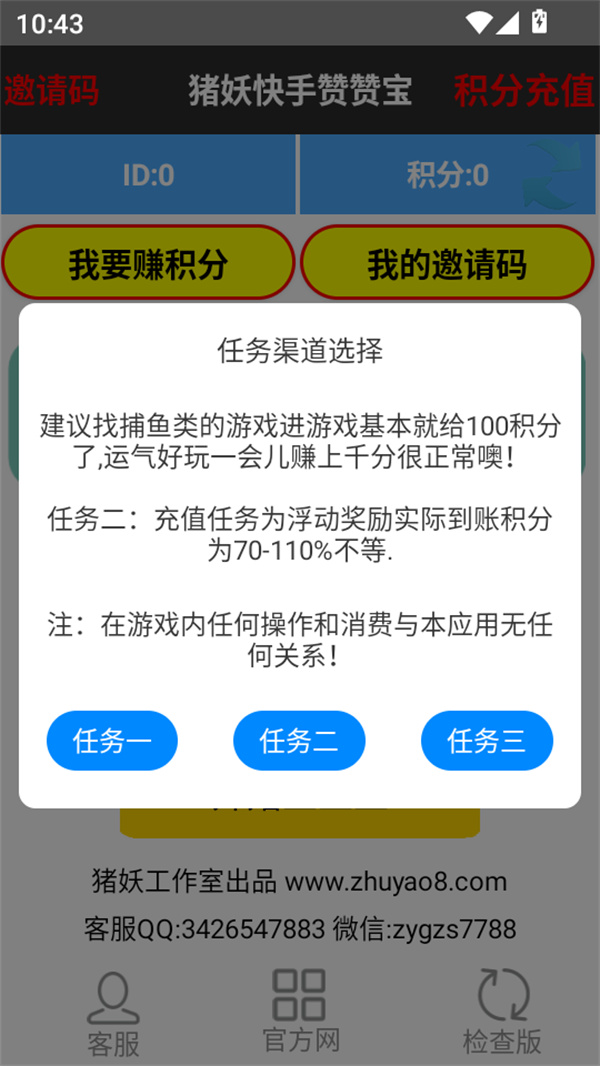This screenshot has width=600, height=1066.
Task: Tap 我要赚积分 button
Action: click(x=148, y=263)
